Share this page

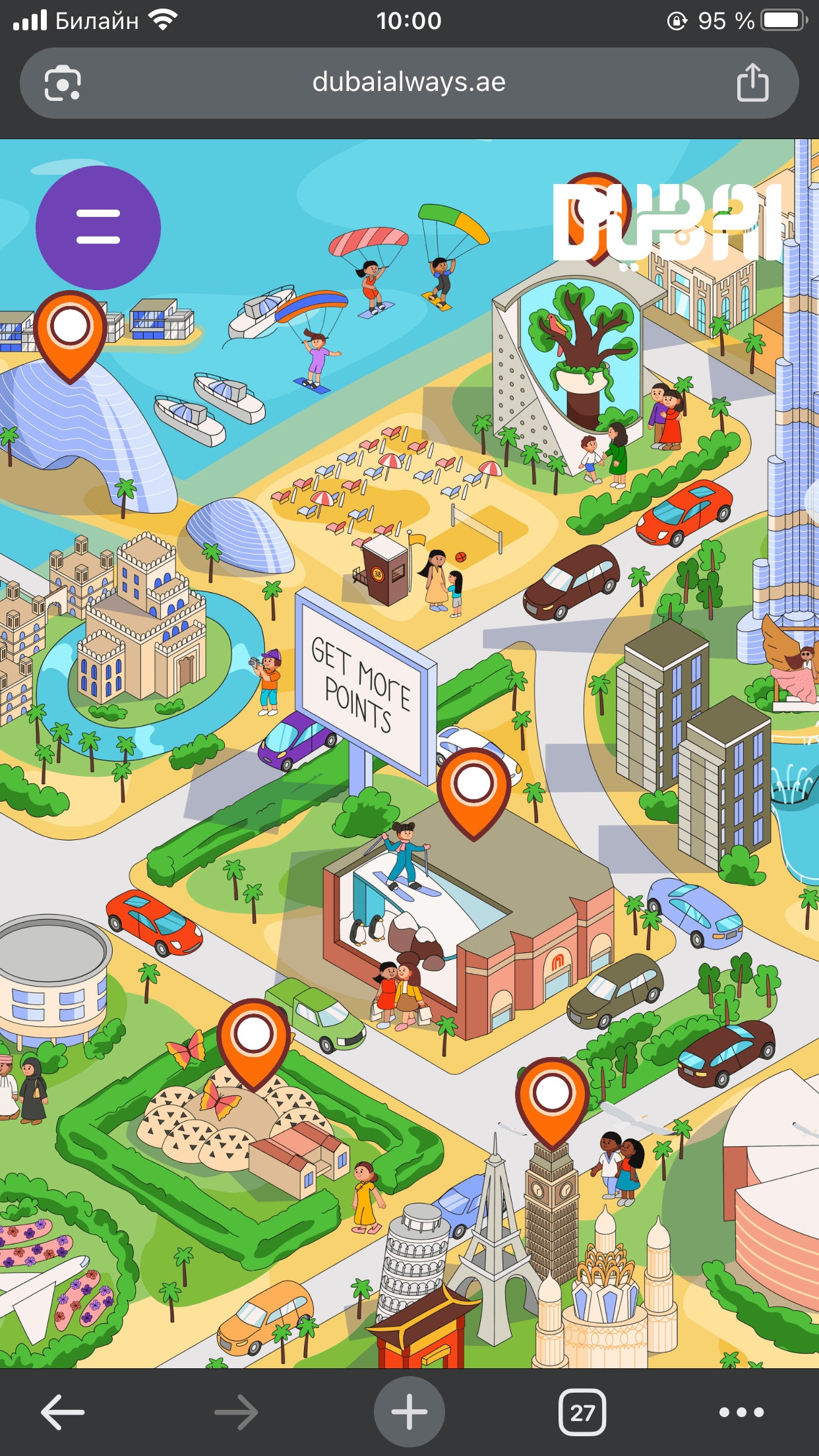[x=752, y=83]
